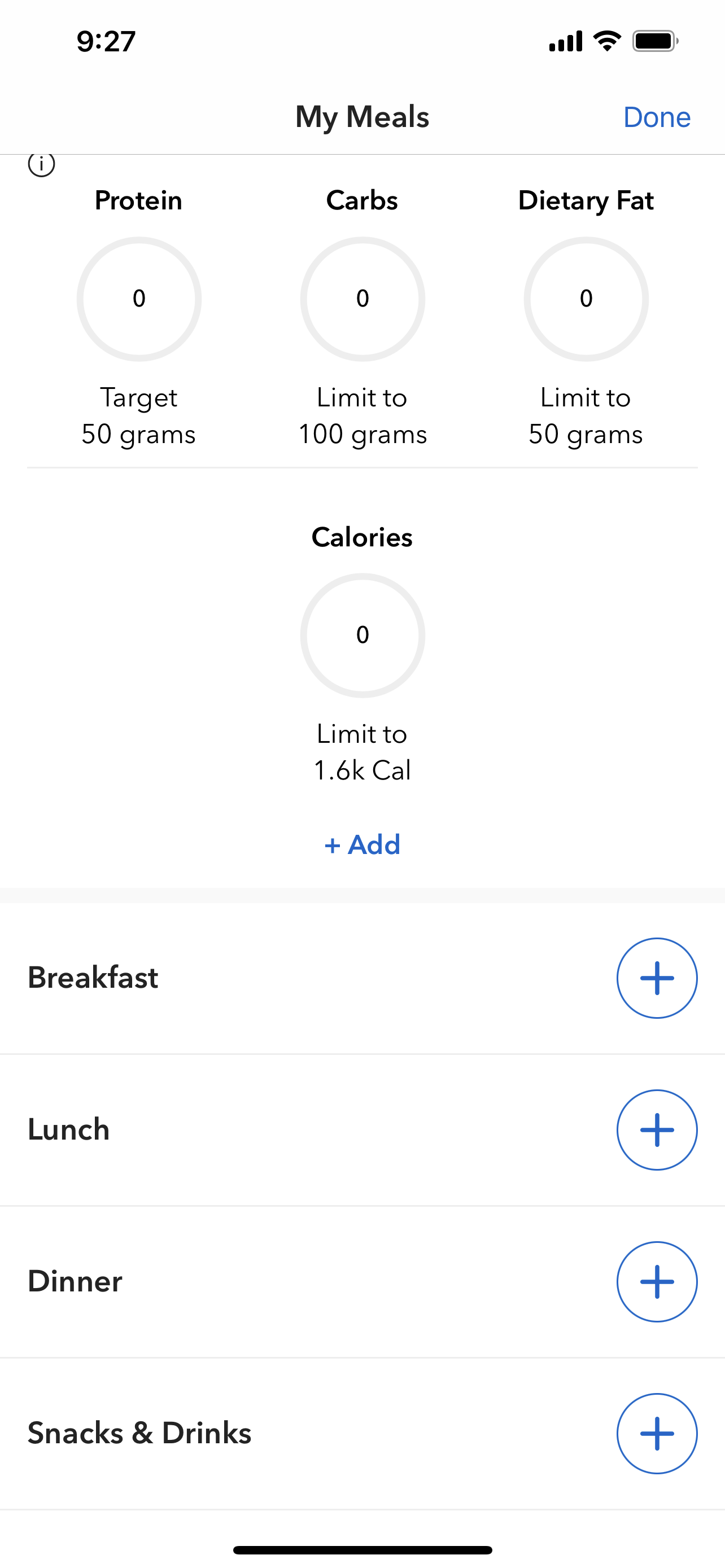Add a food item to Lunch
This screenshot has width=725, height=1568.
click(657, 1130)
